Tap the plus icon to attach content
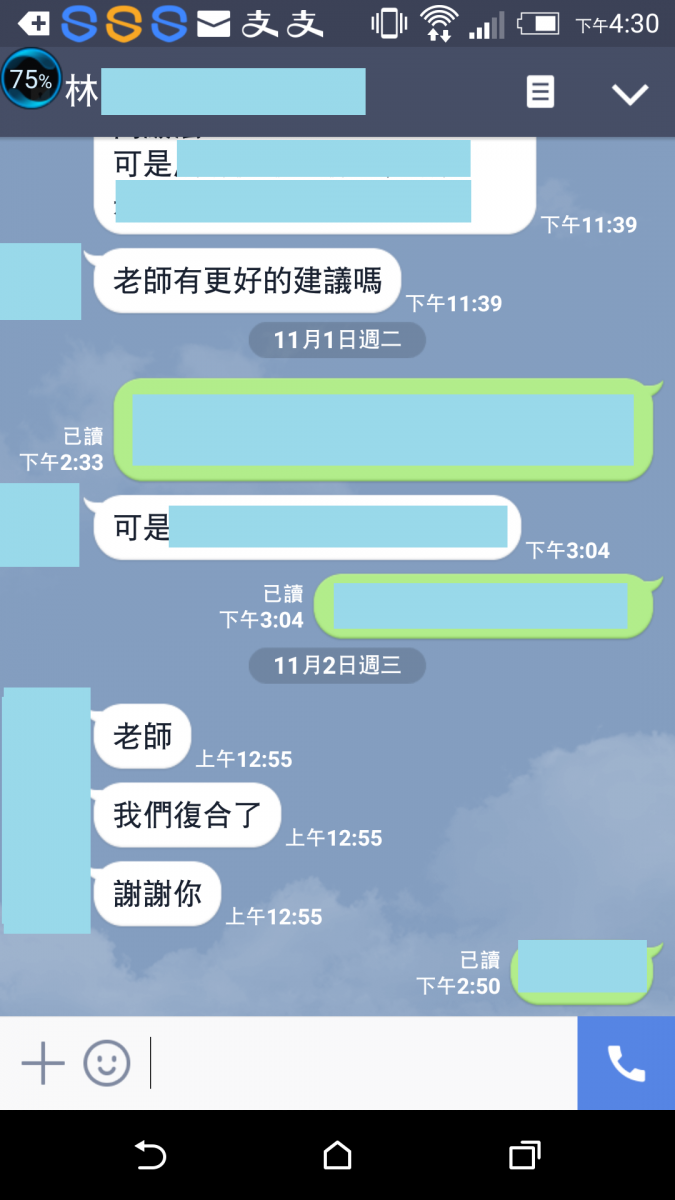Image resolution: width=675 pixels, height=1200 pixels. 43,1063
